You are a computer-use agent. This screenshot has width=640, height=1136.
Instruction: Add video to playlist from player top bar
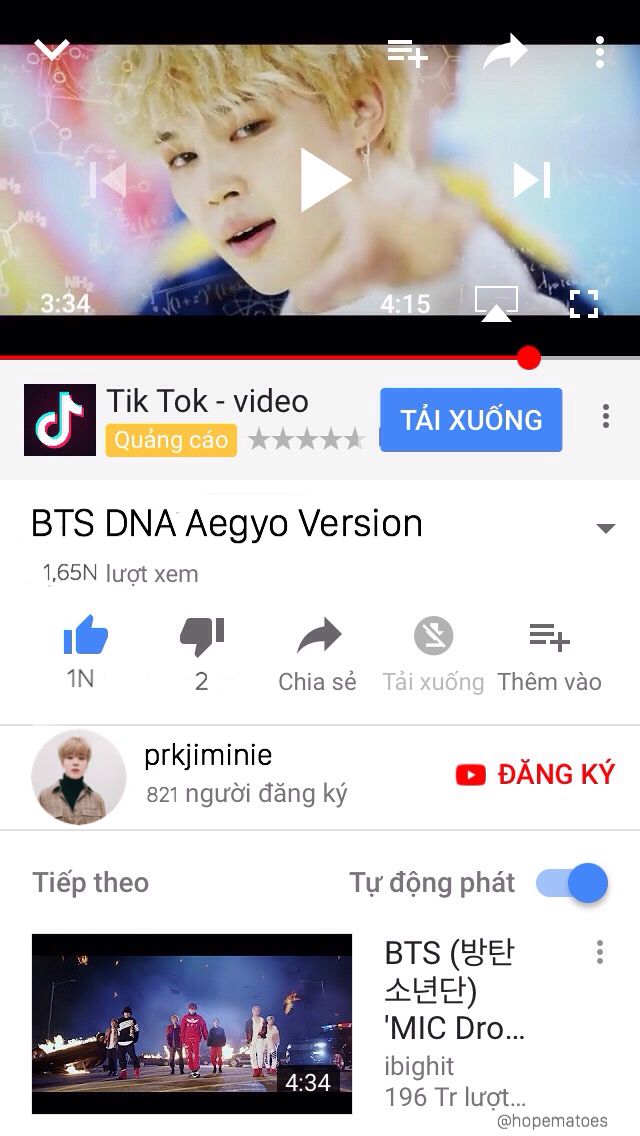(x=407, y=52)
